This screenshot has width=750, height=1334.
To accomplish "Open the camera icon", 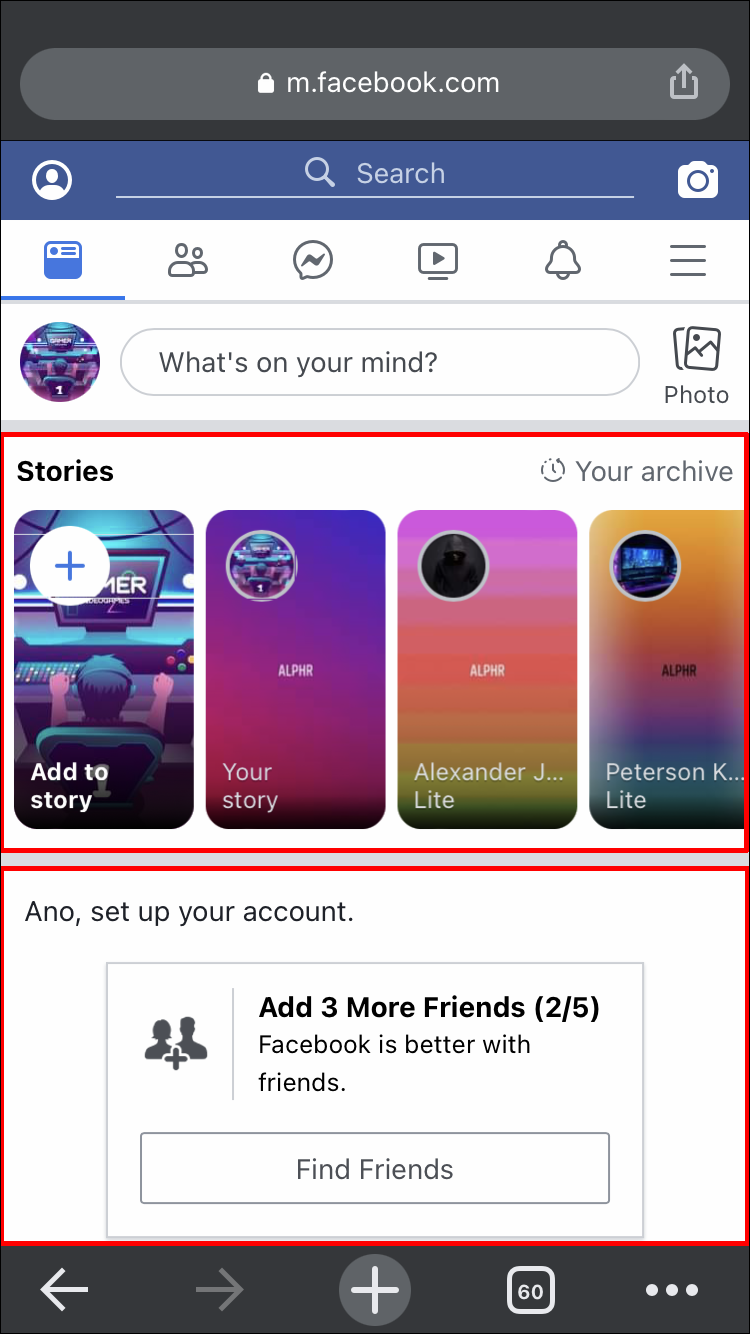I will click(x=697, y=180).
